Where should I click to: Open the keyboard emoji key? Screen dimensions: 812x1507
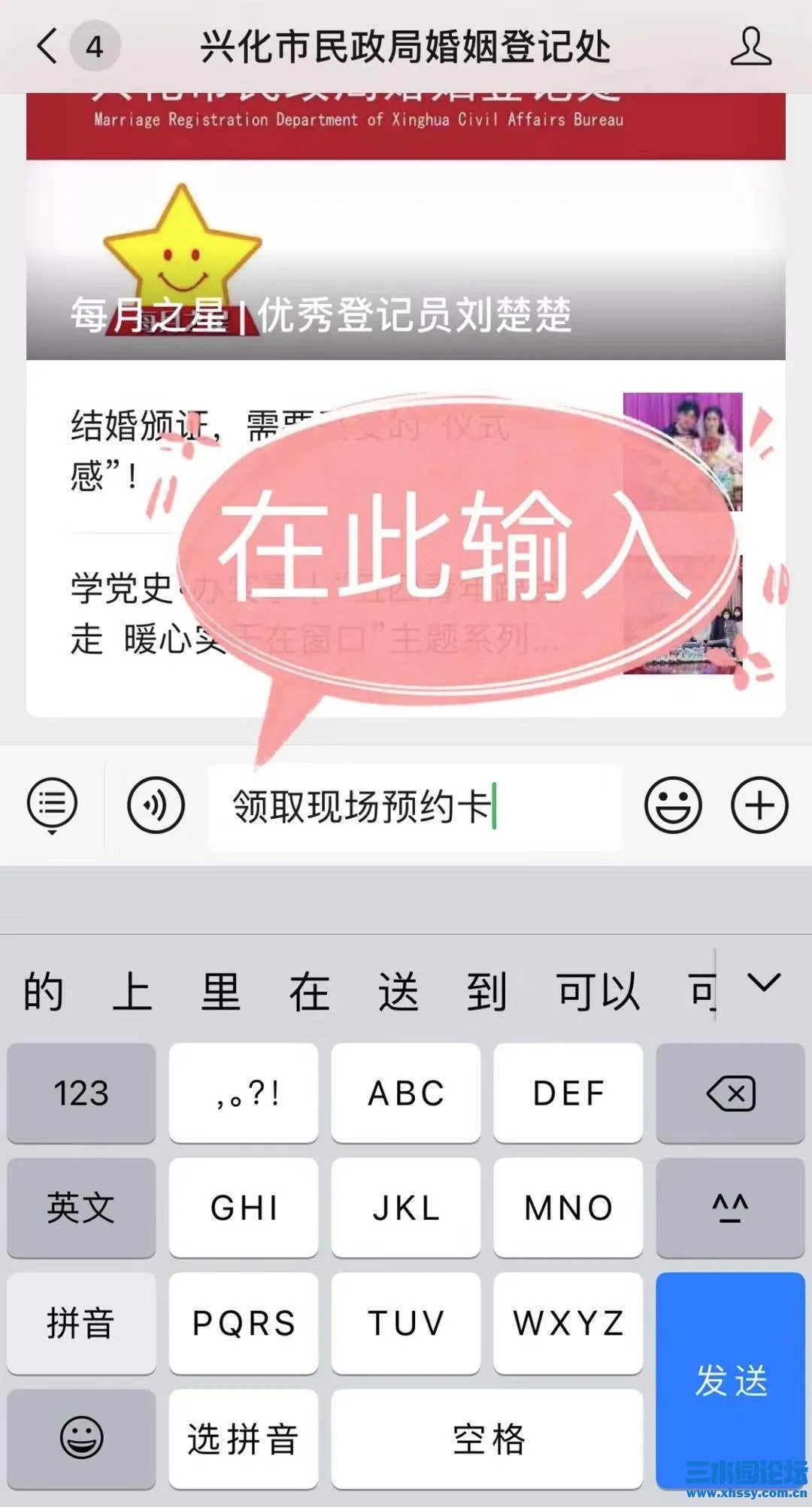[81, 1438]
